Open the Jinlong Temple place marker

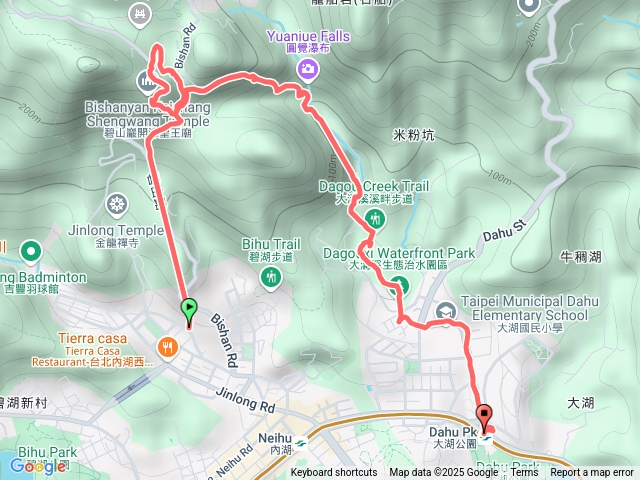(119, 205)
